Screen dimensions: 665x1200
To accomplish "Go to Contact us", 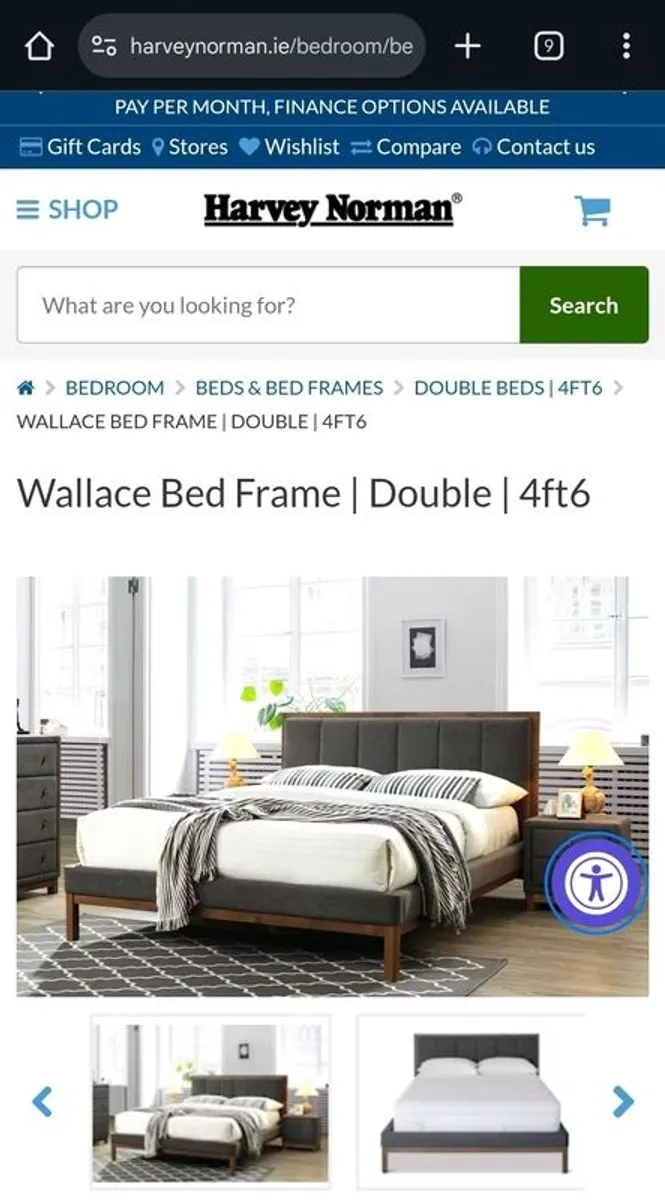I will point(534,147).
